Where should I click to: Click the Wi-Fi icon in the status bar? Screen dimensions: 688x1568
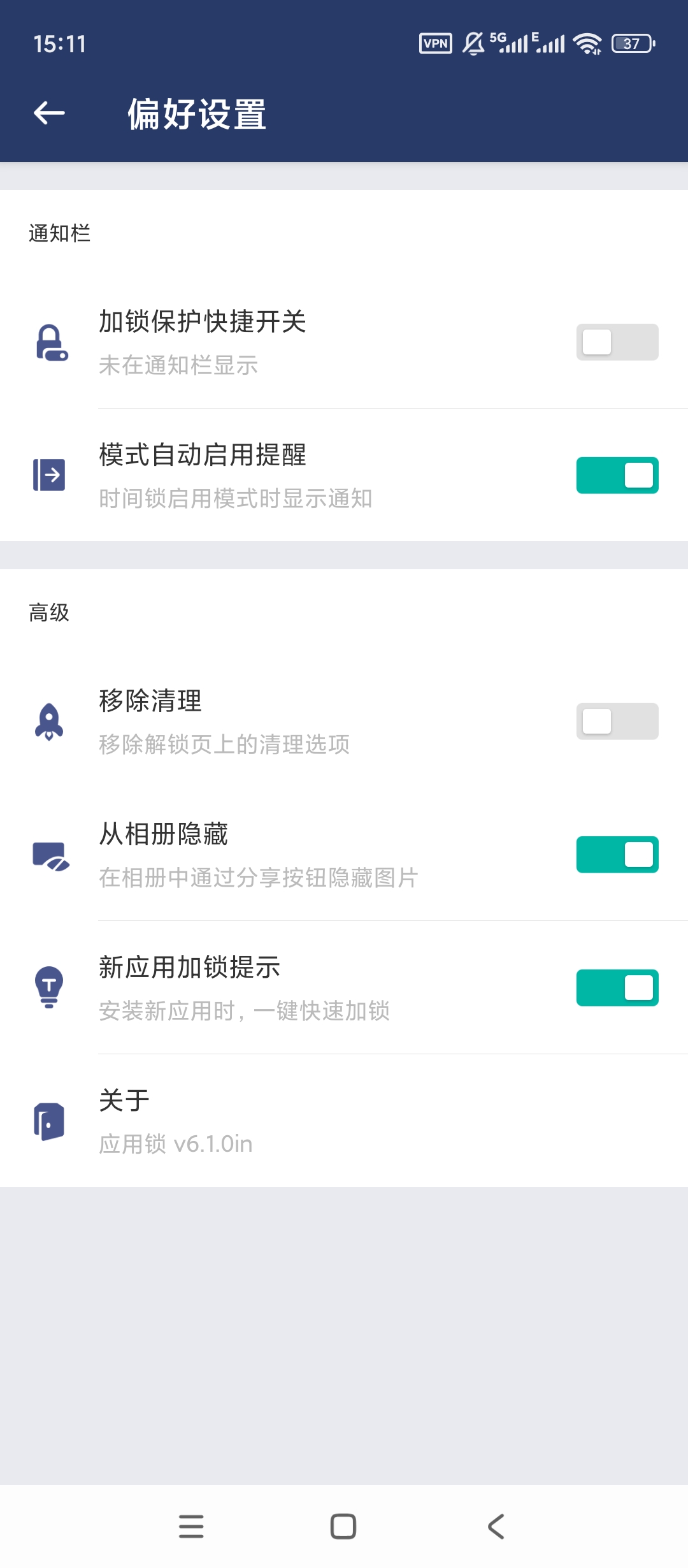click(586, 43)
